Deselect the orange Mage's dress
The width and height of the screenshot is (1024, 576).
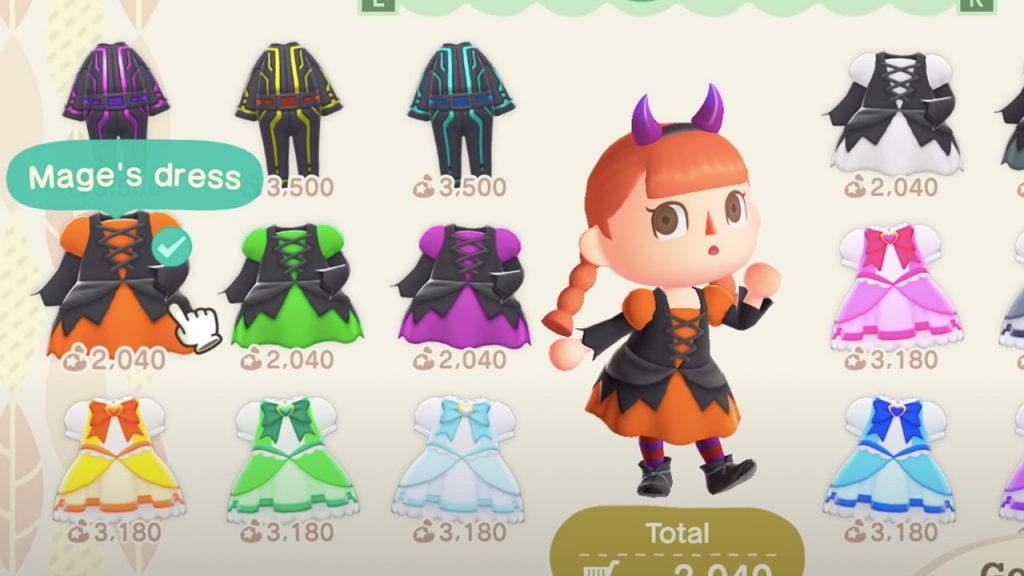(113, 283)
